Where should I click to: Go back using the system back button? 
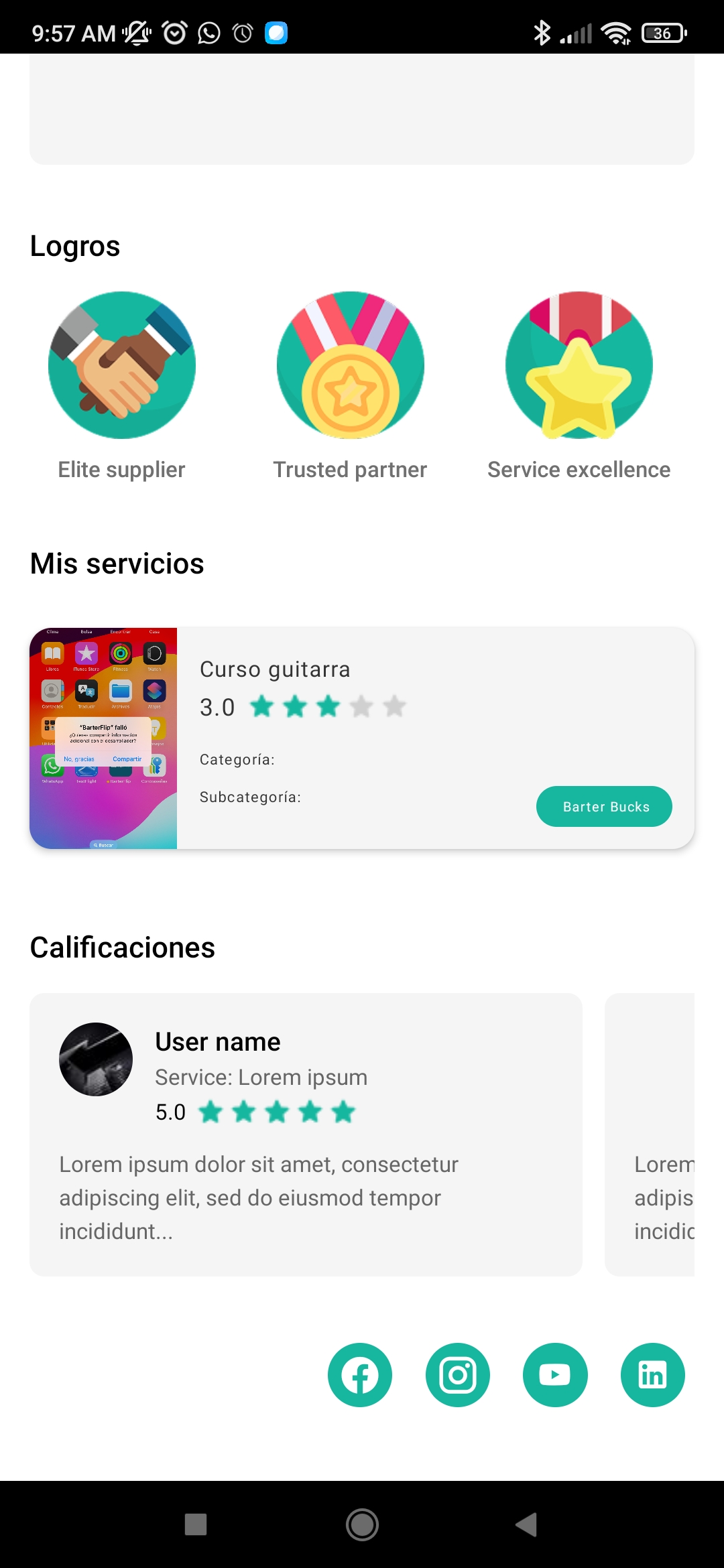tap(527, 1524)
